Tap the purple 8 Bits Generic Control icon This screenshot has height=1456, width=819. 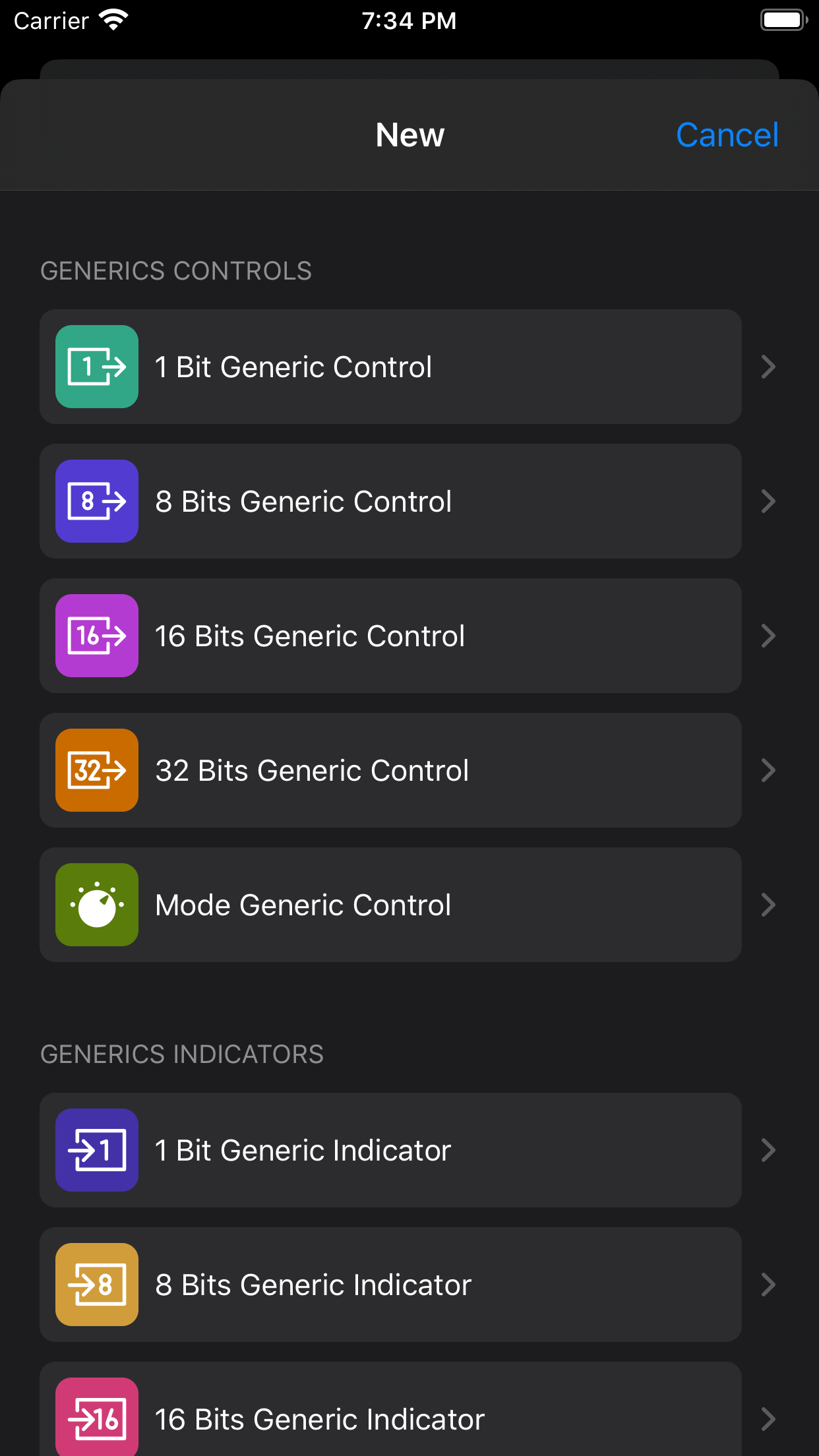tap(96, 501)
